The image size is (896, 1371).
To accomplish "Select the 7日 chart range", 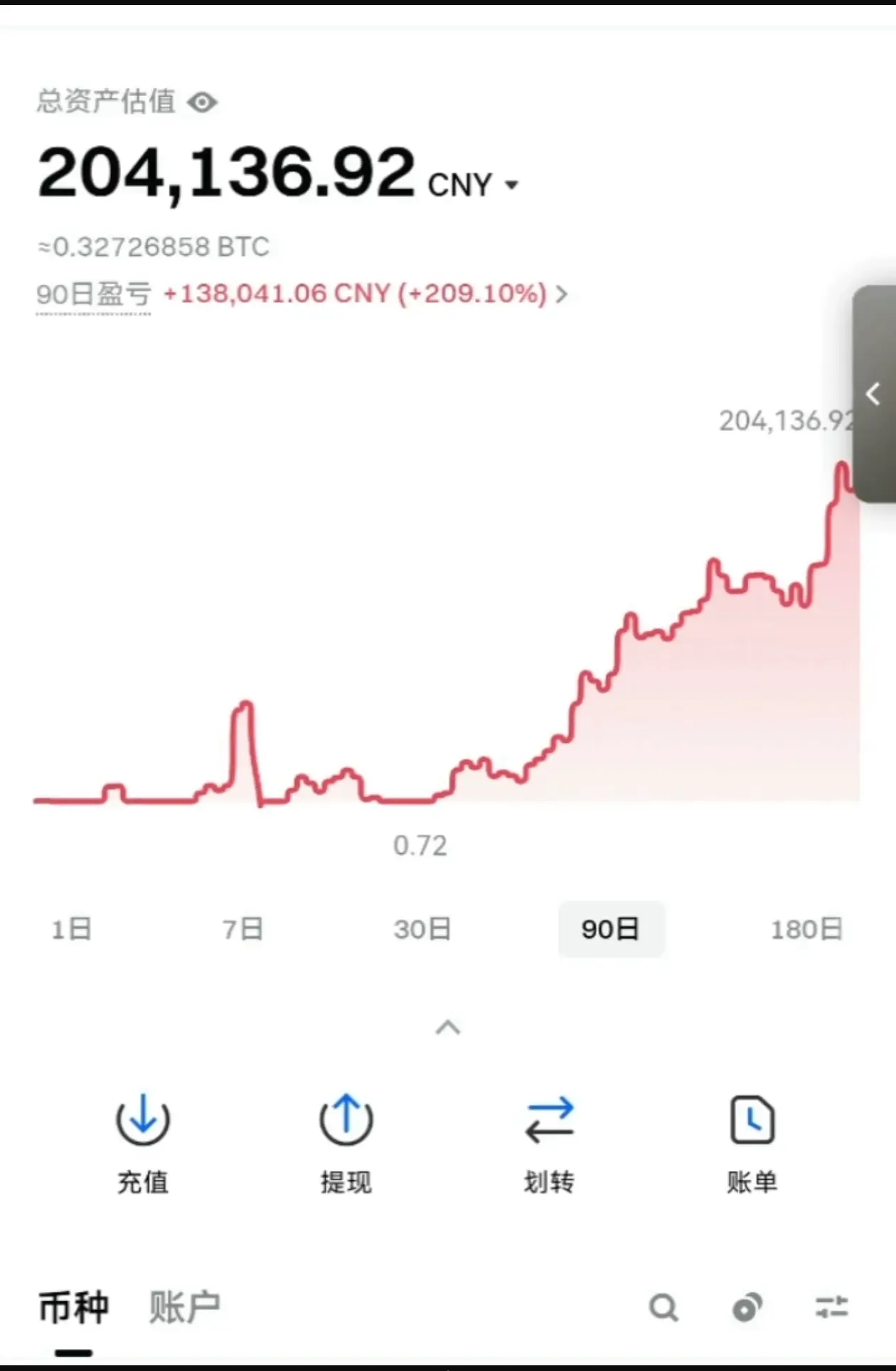I will pyautogui.click(x=243, y=929).
